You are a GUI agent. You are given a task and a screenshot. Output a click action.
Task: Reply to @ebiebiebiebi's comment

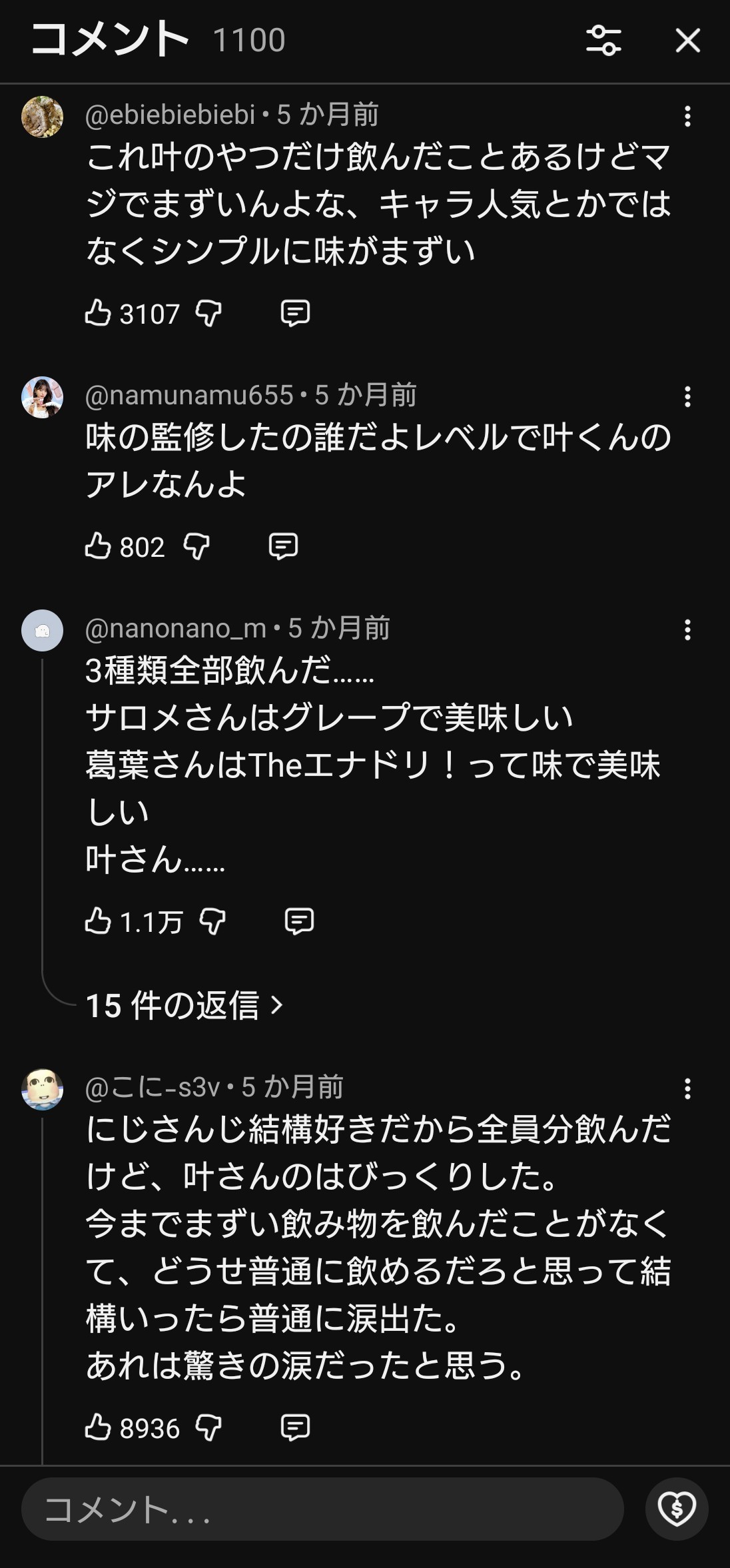295,312
